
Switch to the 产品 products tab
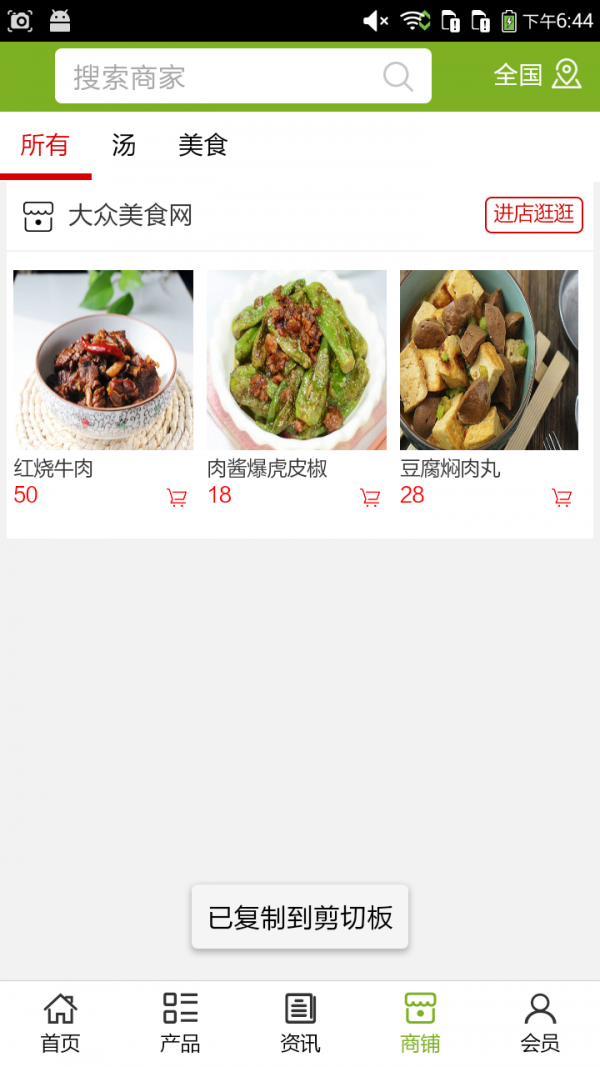point(180,1023)
